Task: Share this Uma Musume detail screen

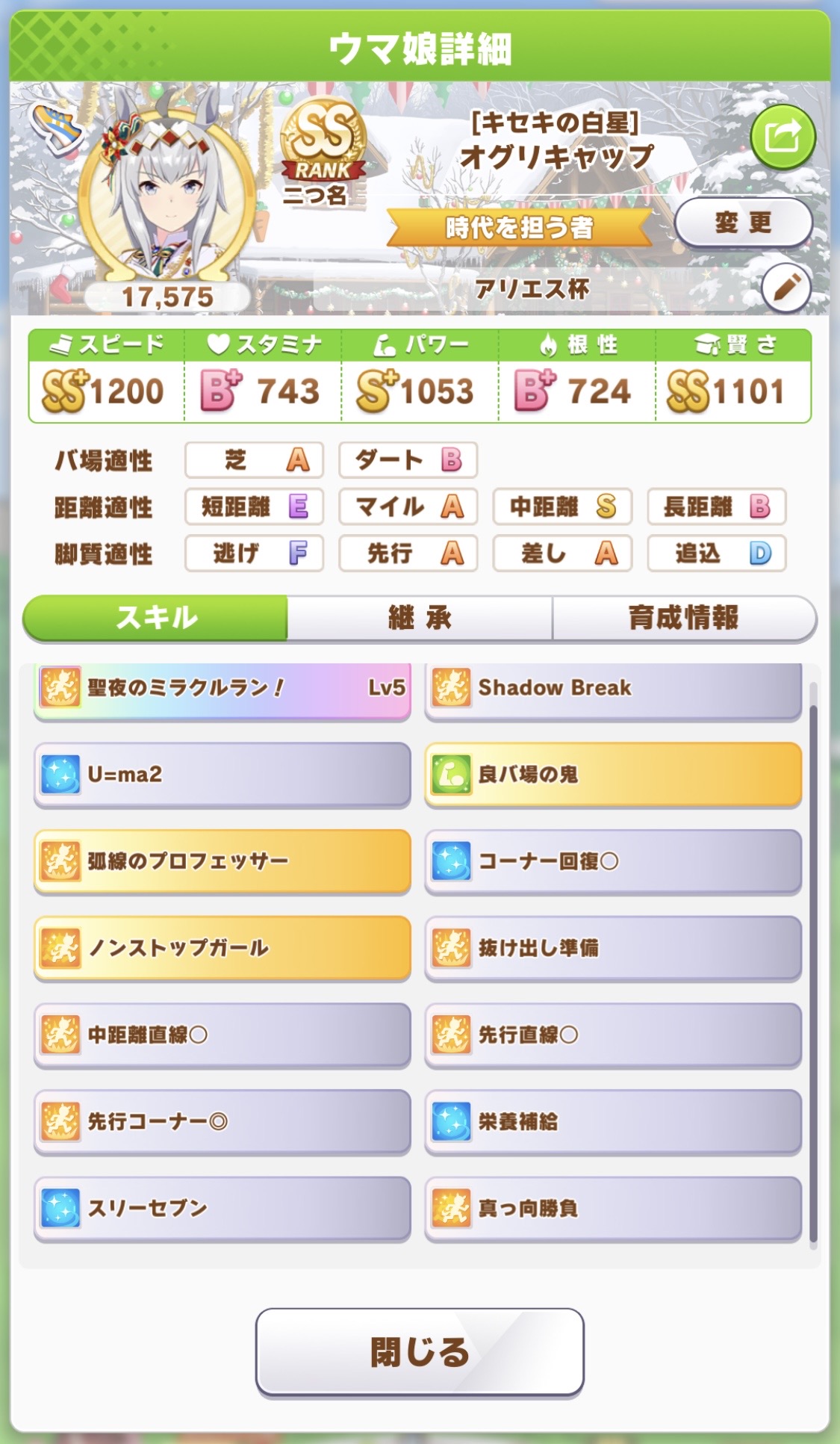Action: point(782,137)
